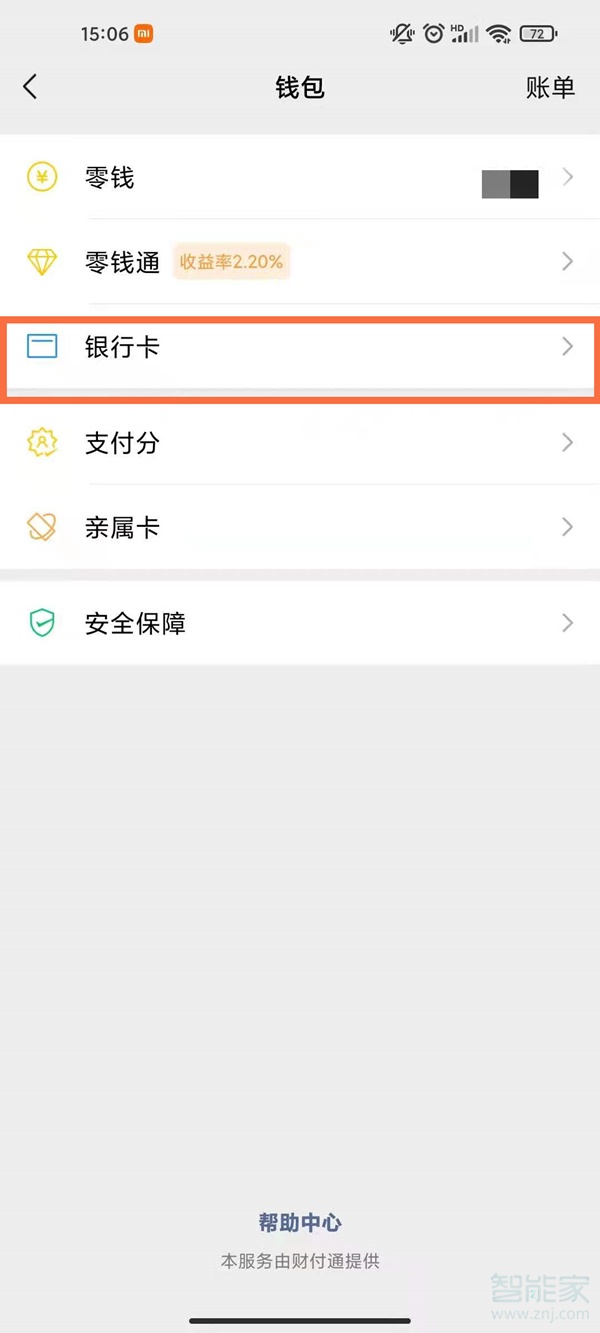Open the 零钱 balance row
Viewport: 600px width, 1333px height.
click(x=300, y=178)
